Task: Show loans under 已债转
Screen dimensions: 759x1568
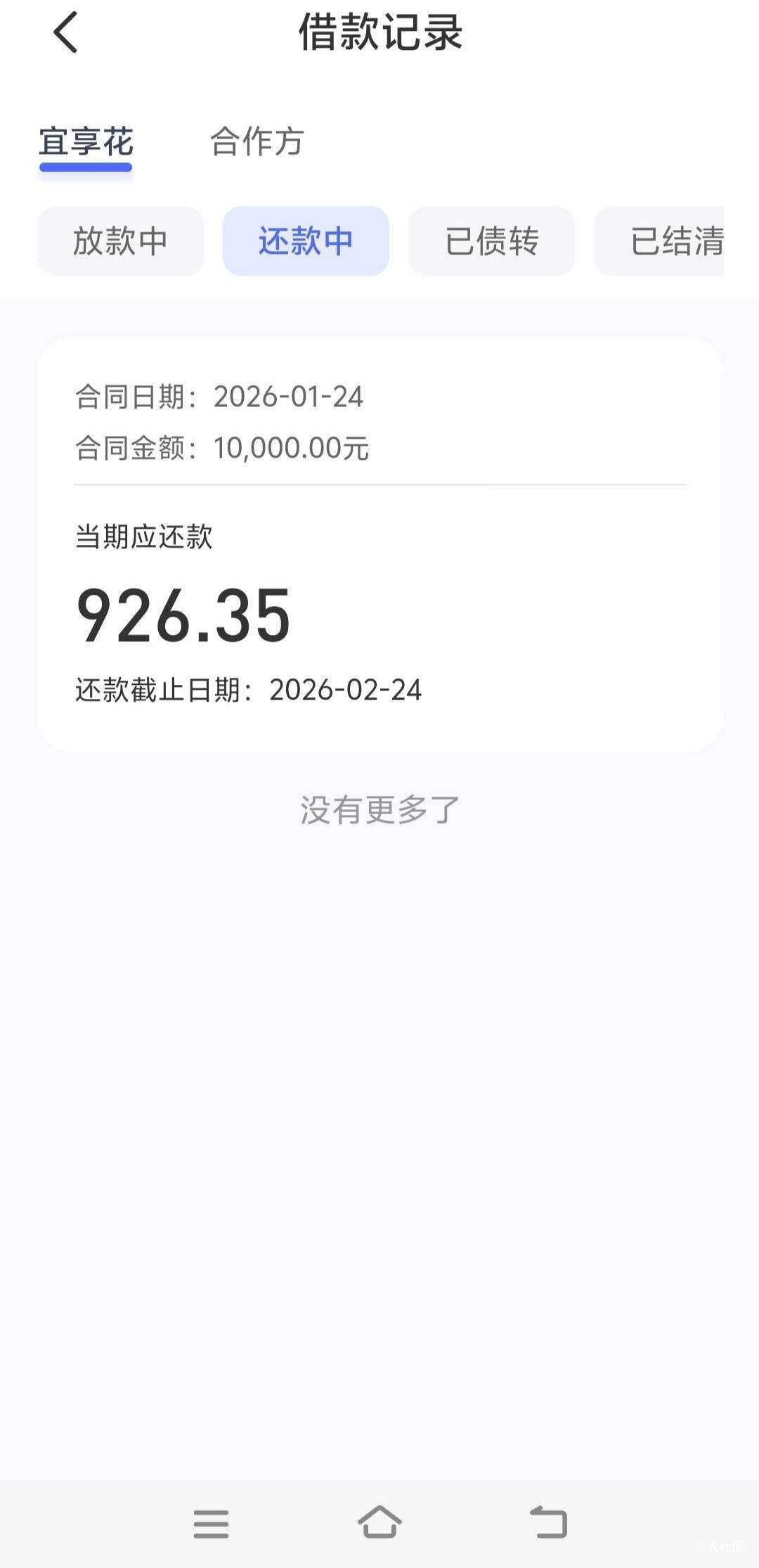Action: click(x=491, y=241)
